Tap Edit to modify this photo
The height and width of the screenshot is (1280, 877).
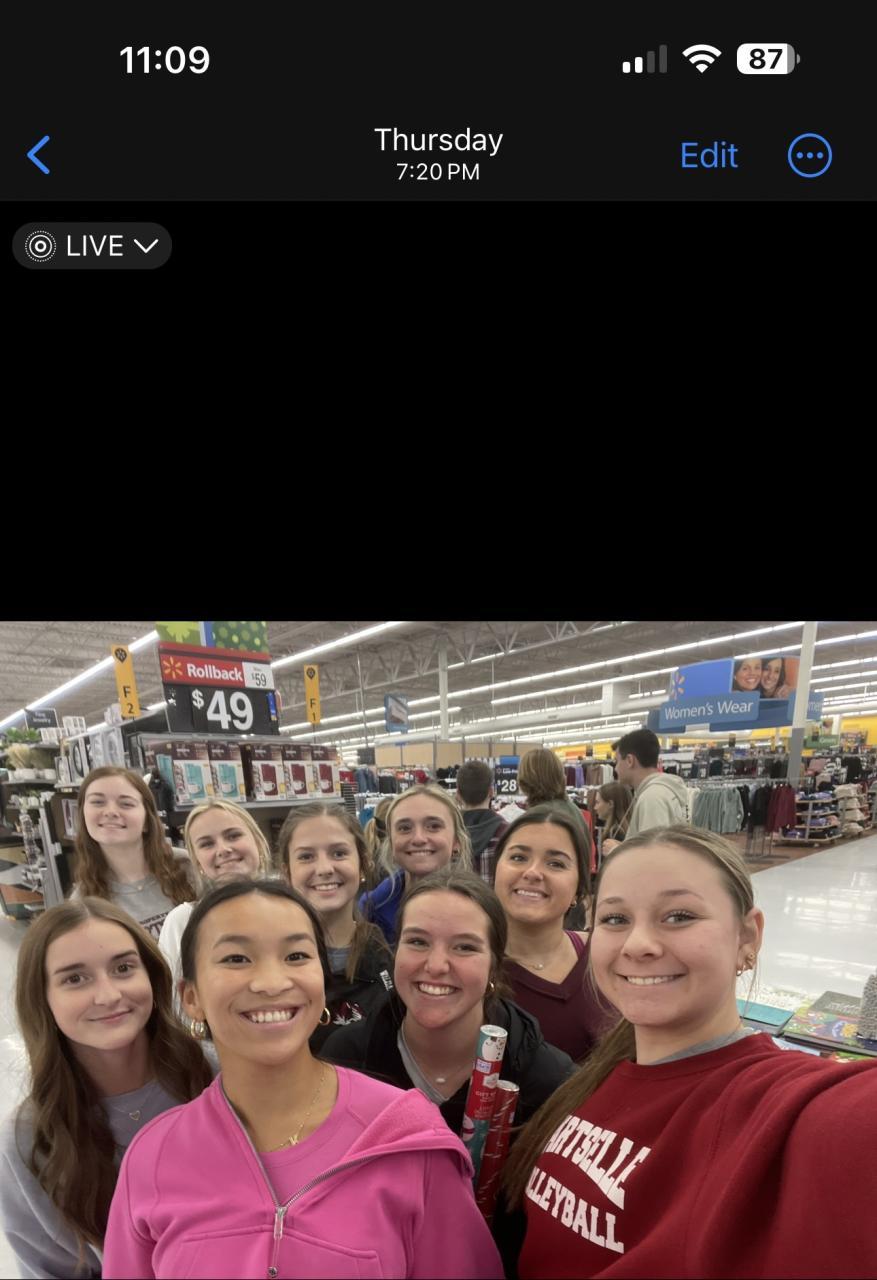click(x=708, y=155)
